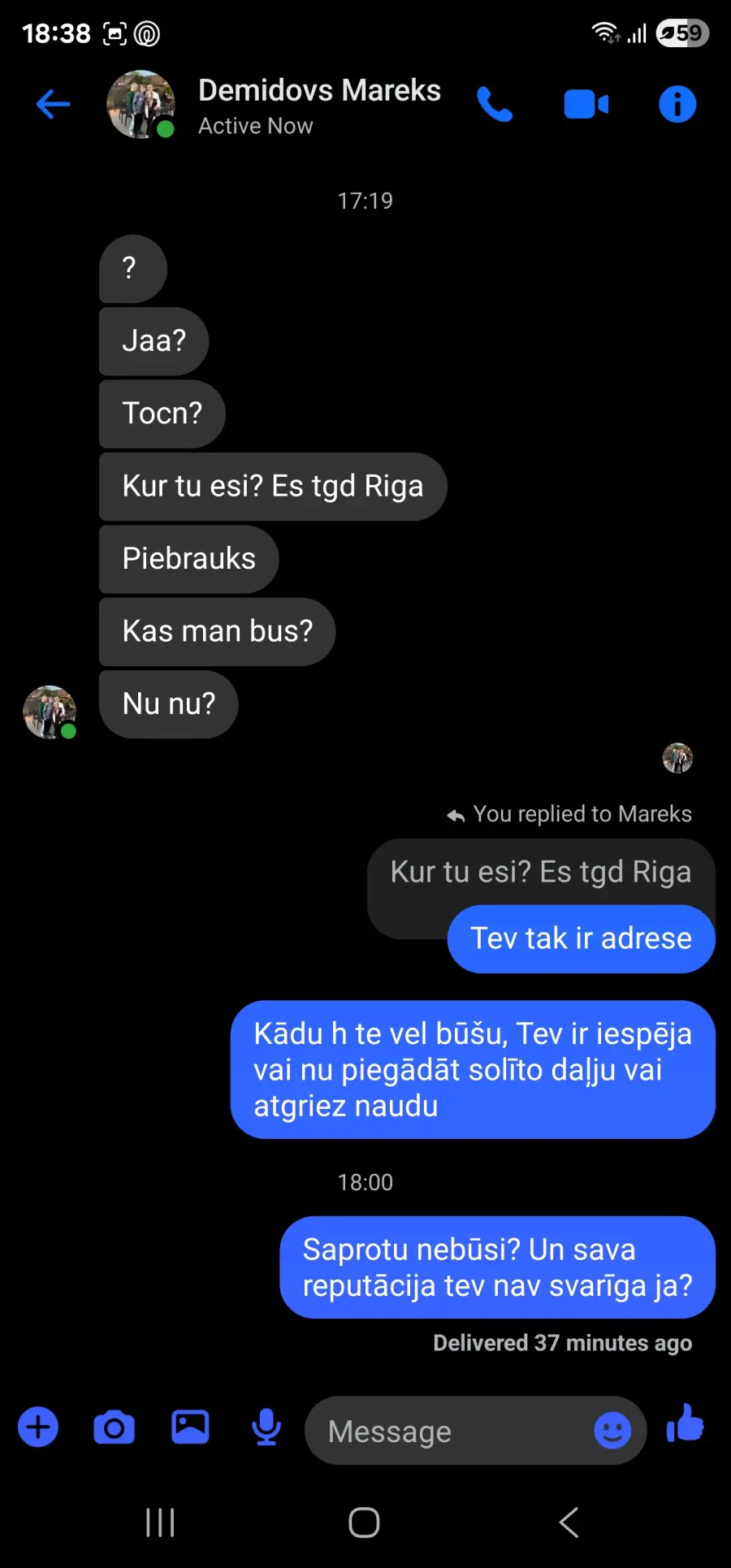Open recent apps from the navigation bar

tap(160, 1523)
